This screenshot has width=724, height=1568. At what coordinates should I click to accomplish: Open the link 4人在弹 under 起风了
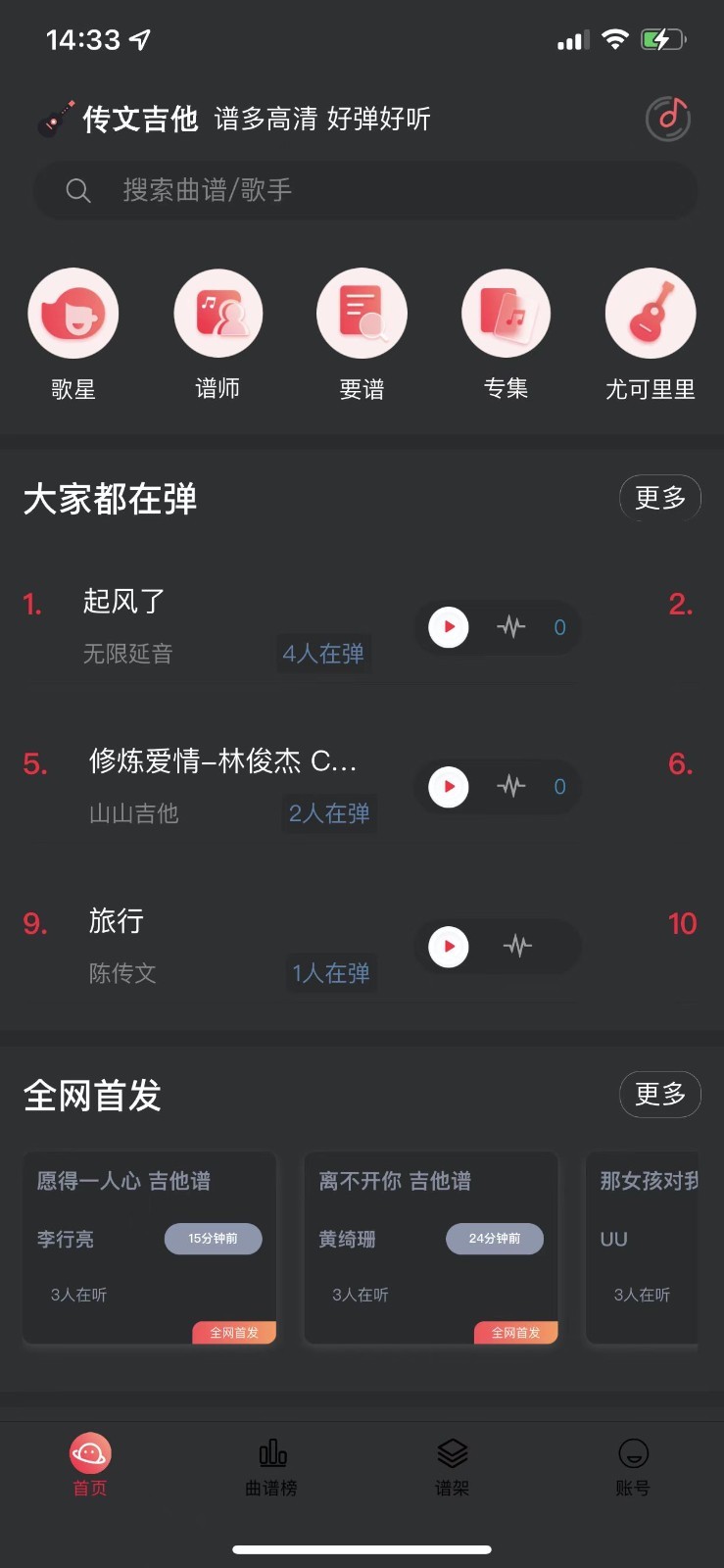point(323,654)
